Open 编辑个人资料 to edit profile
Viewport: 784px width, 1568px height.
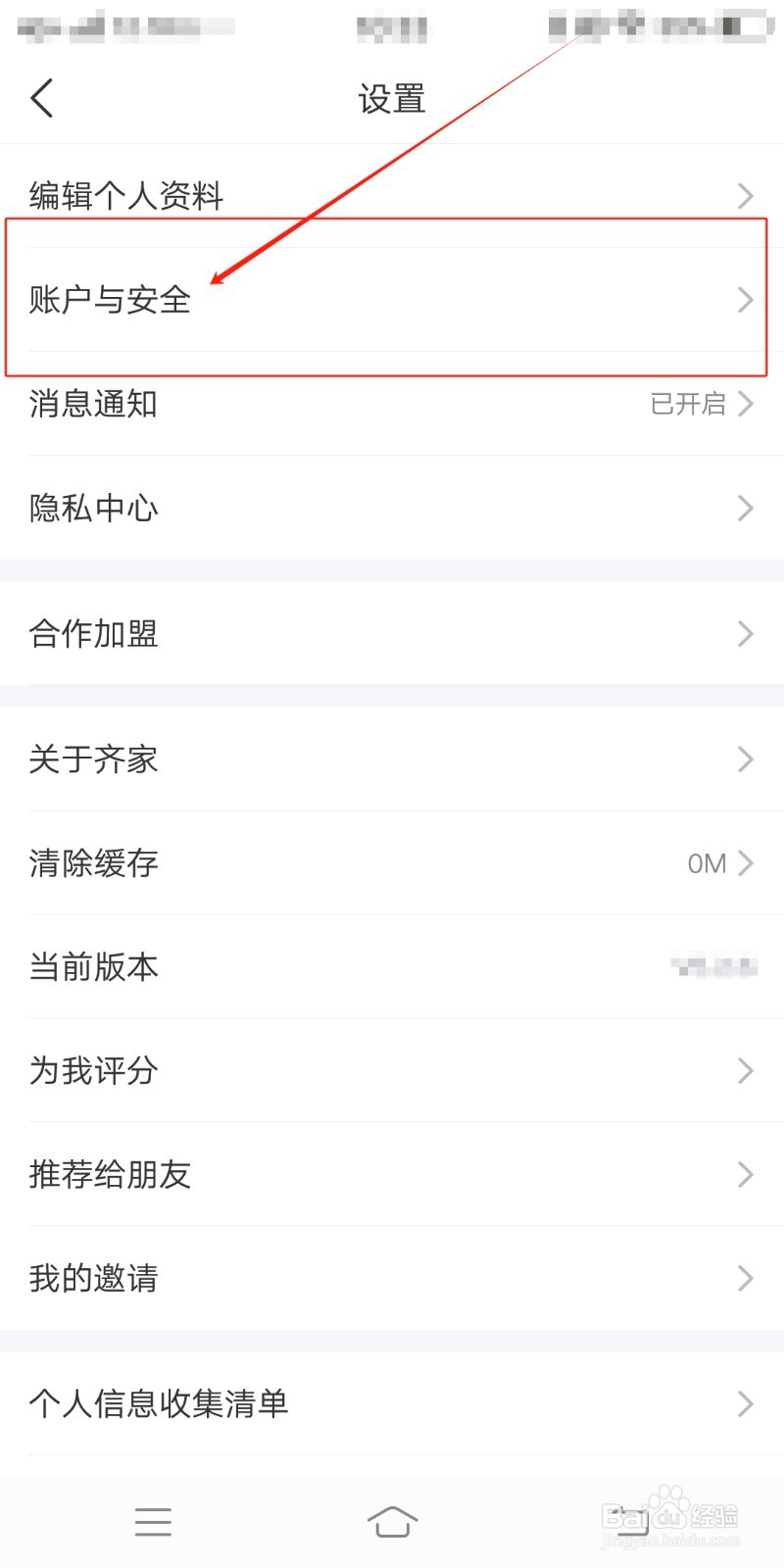[126, 196]
